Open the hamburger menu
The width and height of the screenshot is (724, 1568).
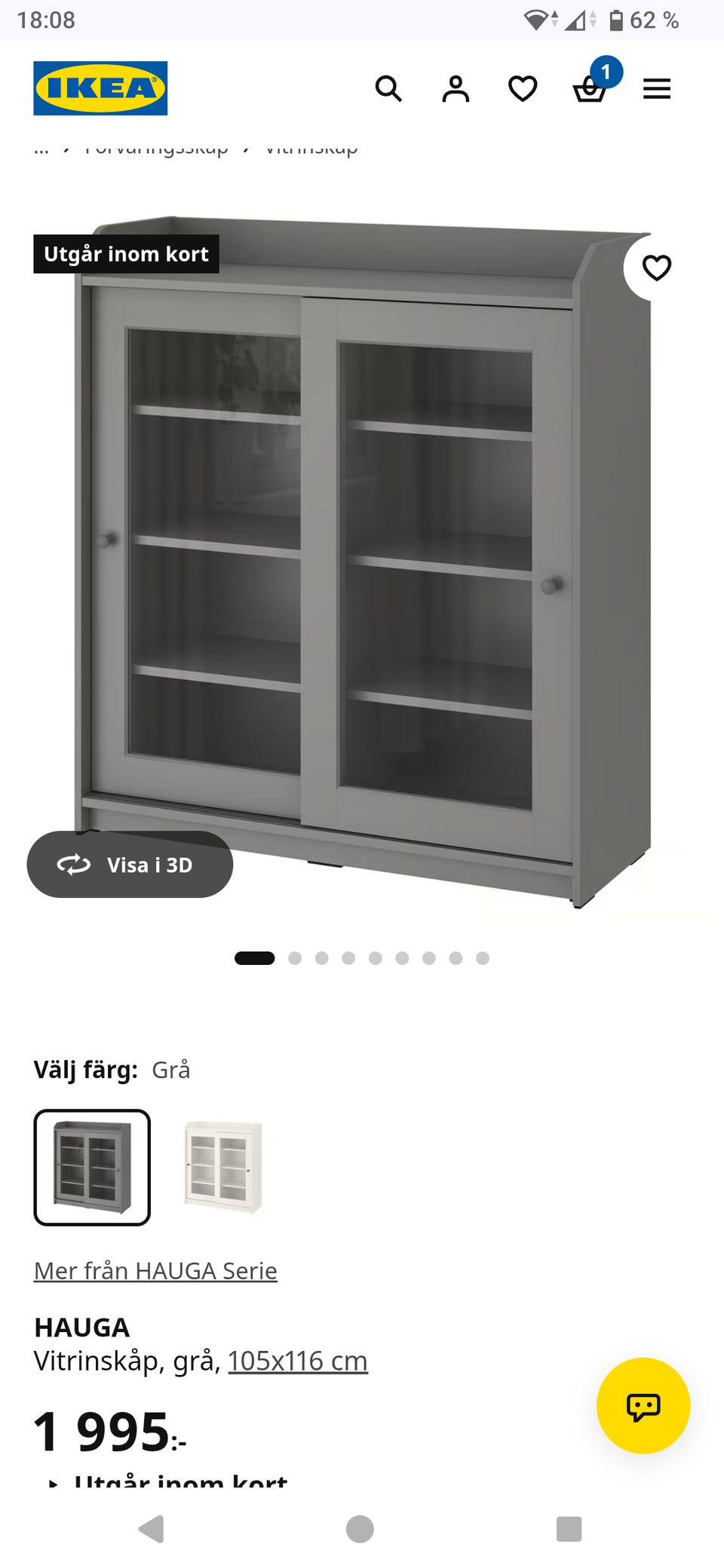[x=657, y=89]
